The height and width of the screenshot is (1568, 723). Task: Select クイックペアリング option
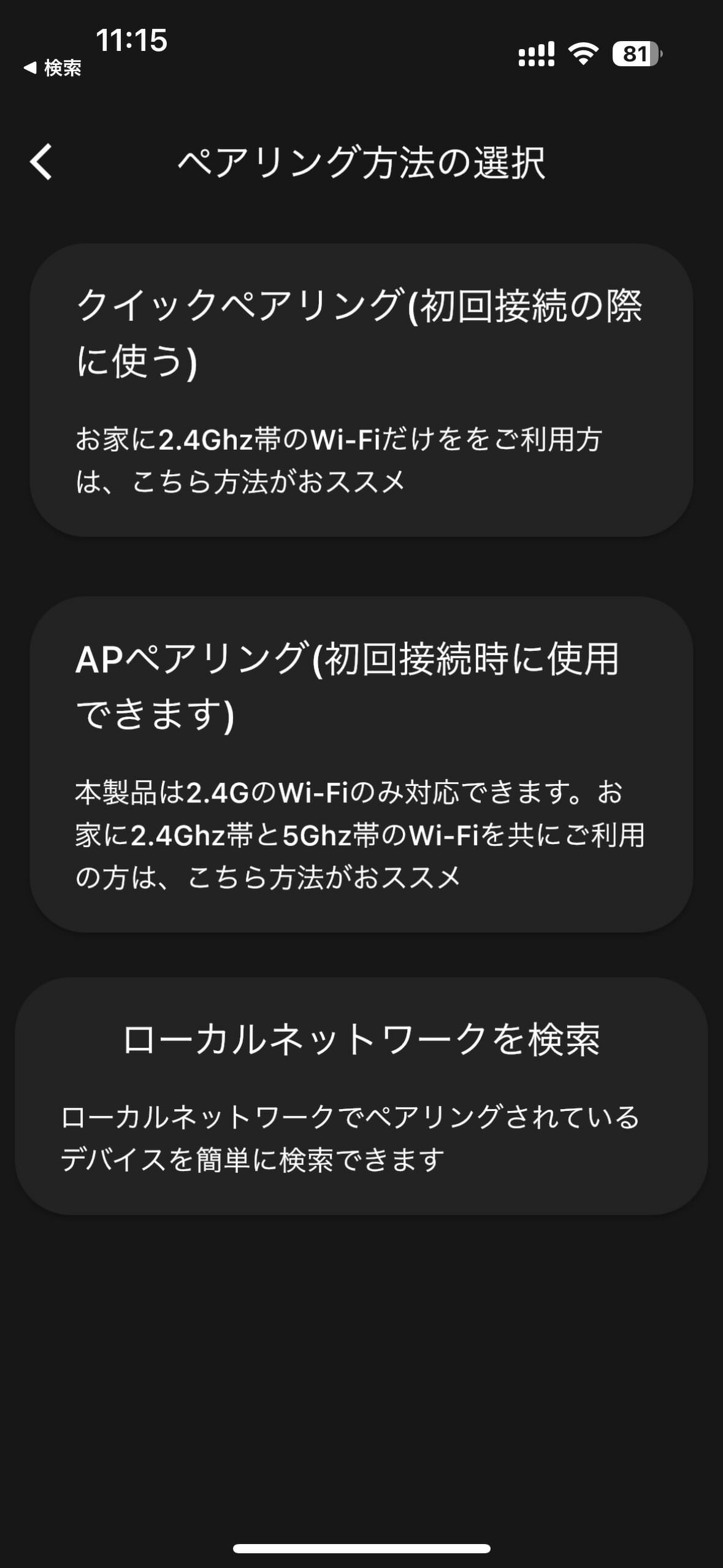pos(361,390)
